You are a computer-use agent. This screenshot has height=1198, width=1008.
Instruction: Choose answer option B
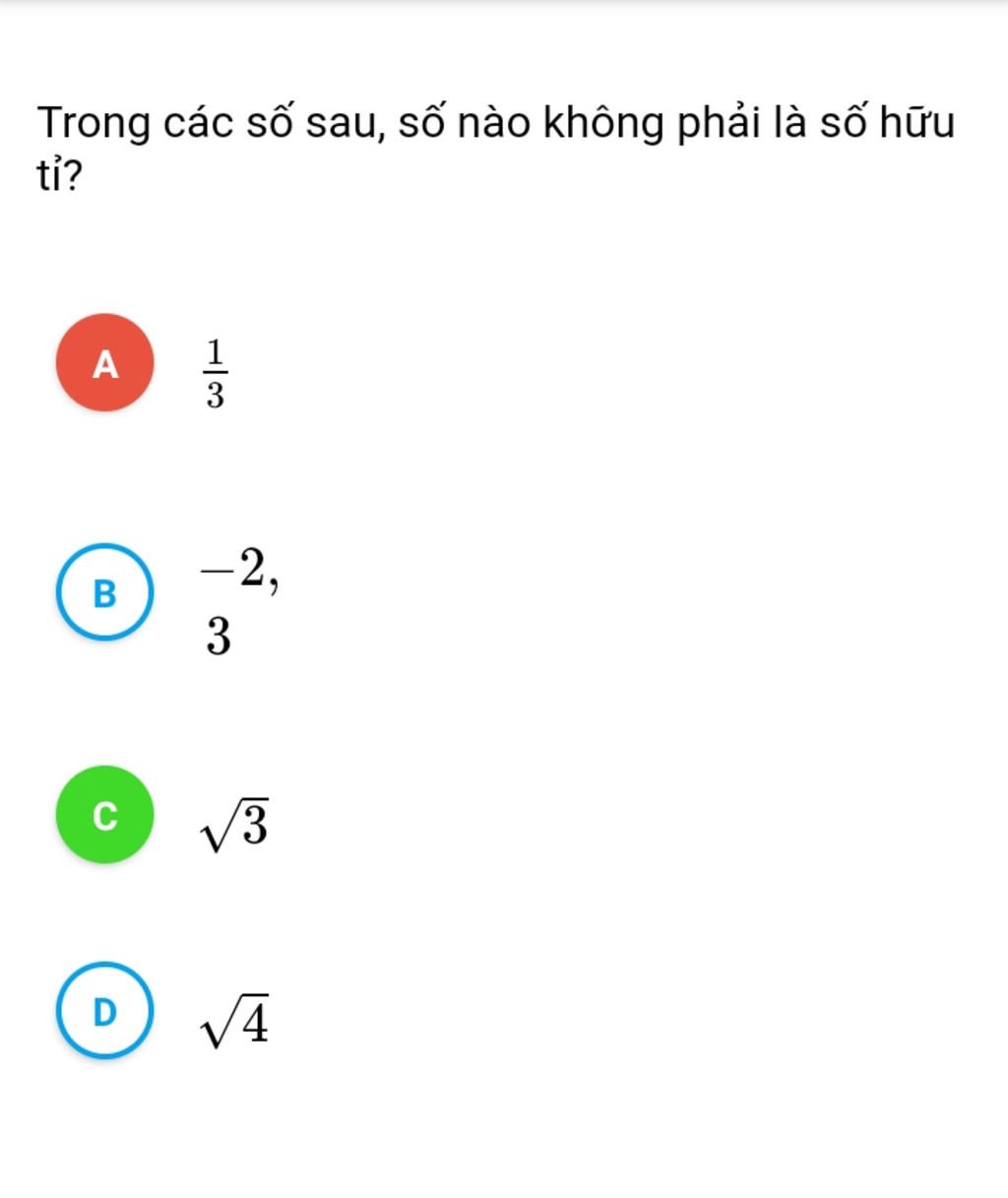click(105, 593)
